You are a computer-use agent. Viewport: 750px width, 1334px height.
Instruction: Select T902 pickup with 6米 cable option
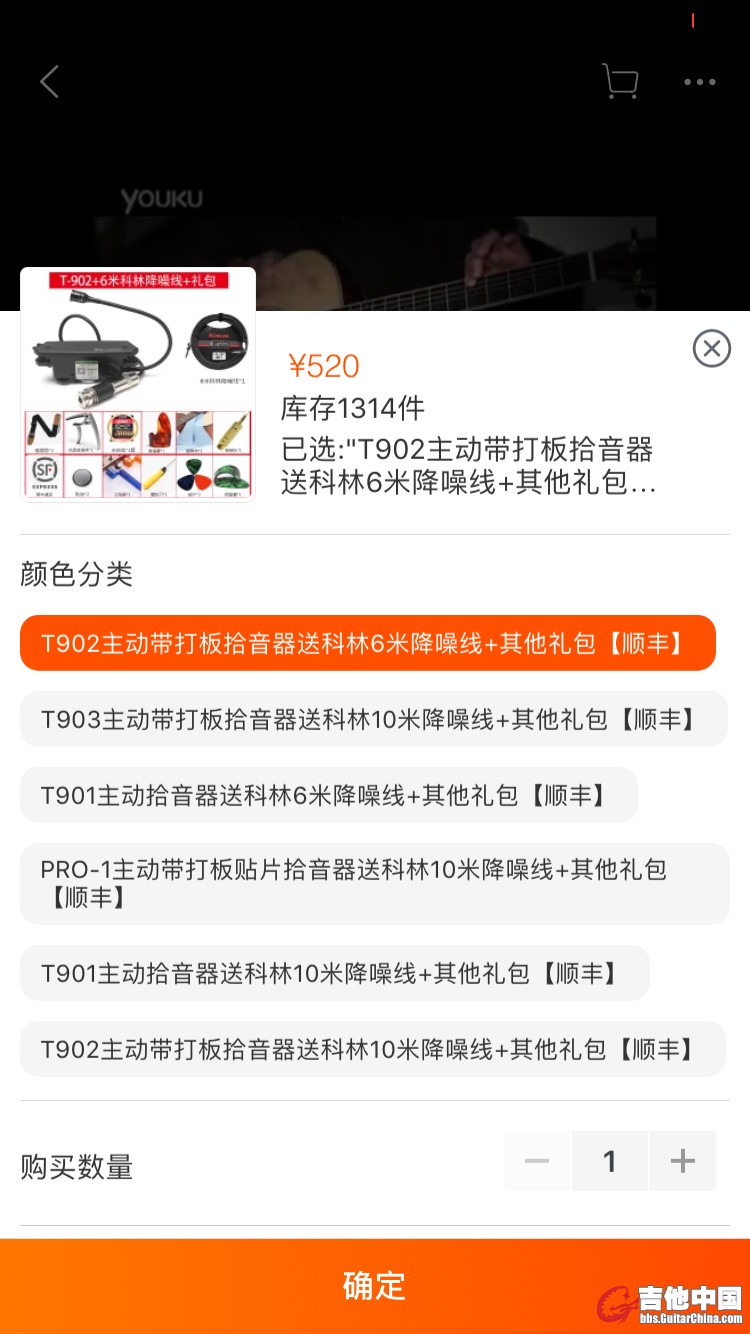tap(367, 643)
